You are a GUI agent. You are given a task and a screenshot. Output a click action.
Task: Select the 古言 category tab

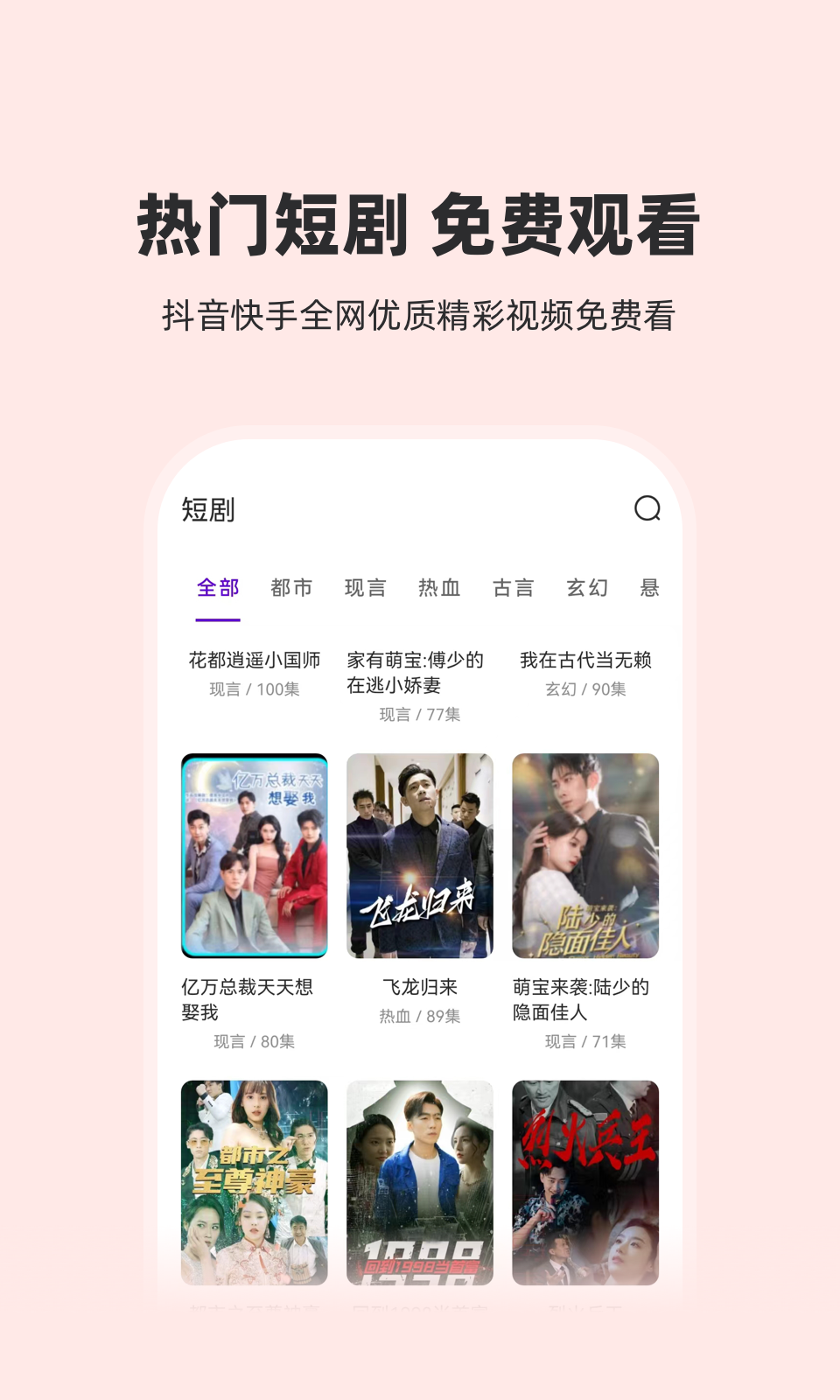click(x=514, y=588)
